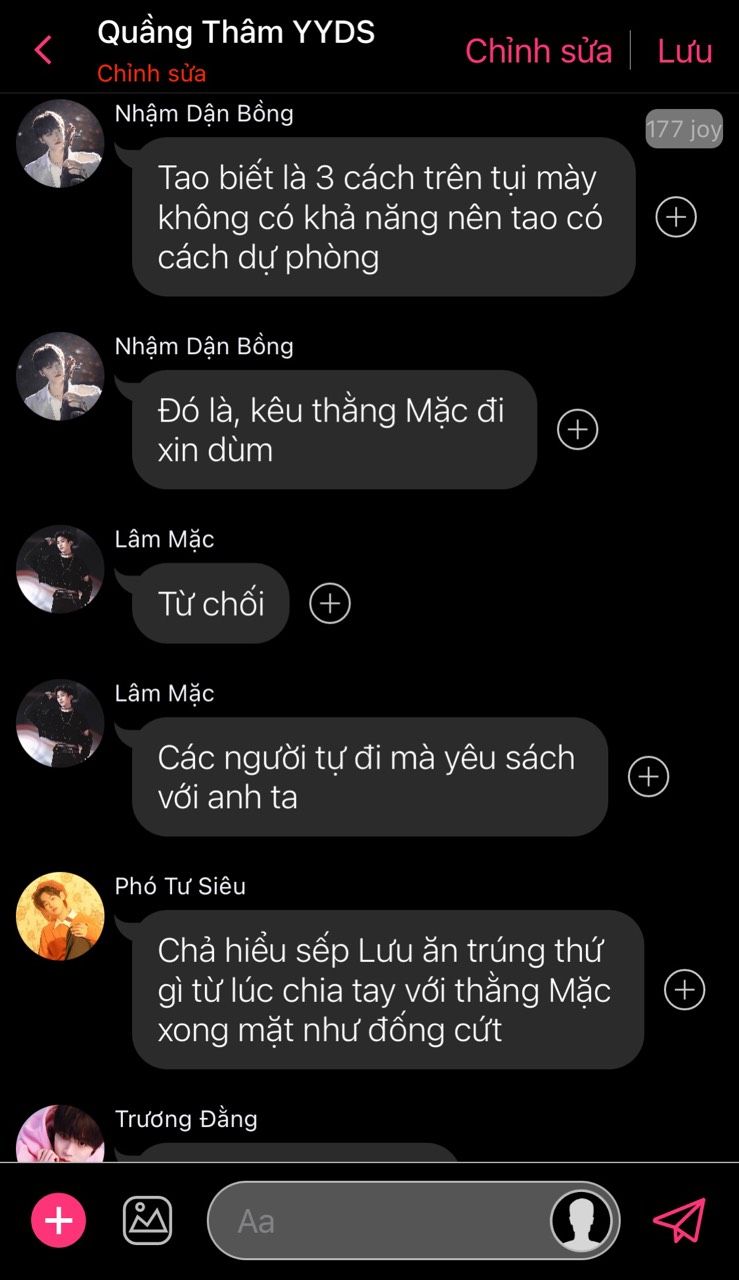Tap the red Chỉnh sửa link under title
Viewport: 739px width, 1280px height.
point(151,74)
